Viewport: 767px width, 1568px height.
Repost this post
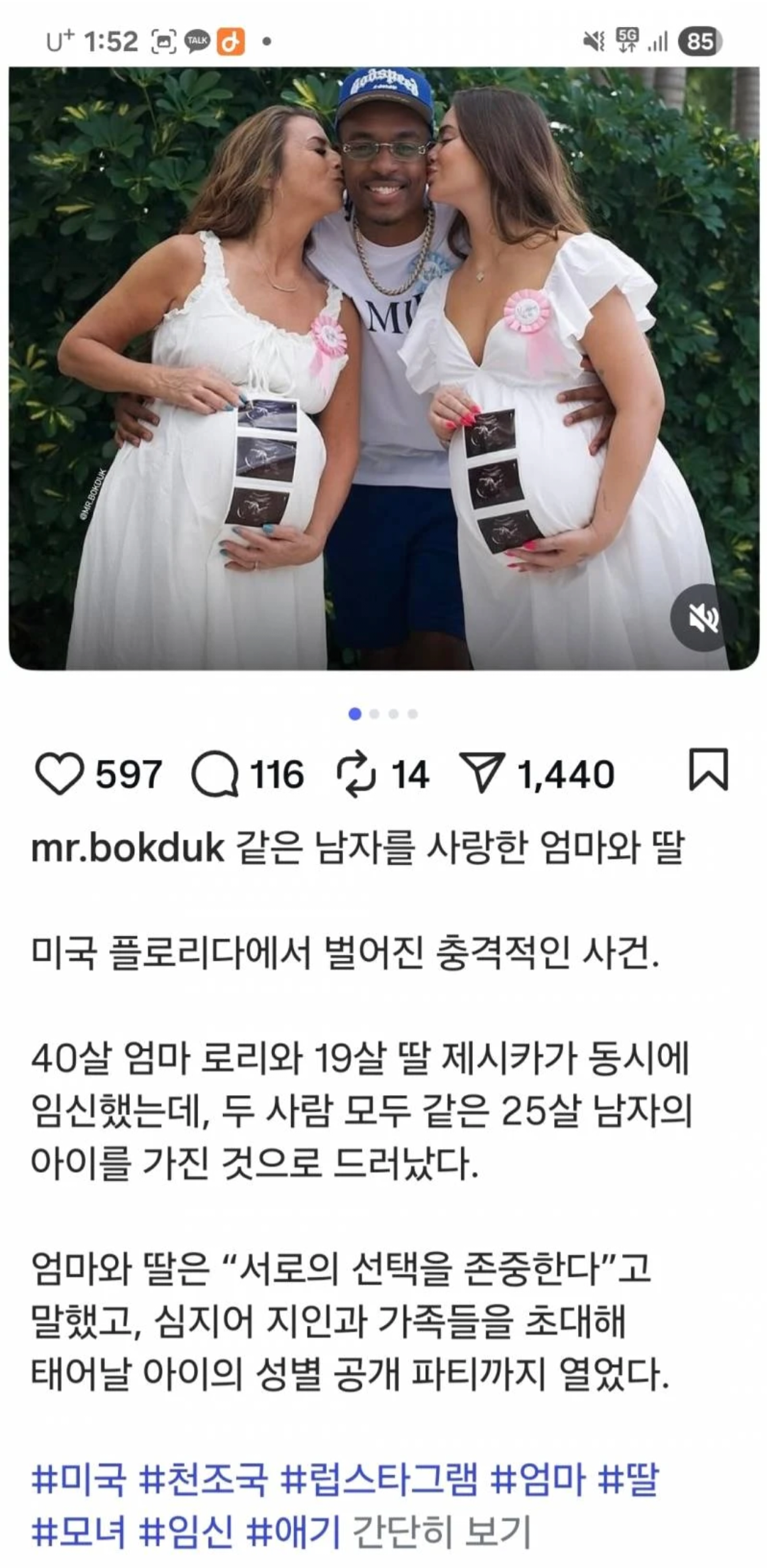point(357,775)
